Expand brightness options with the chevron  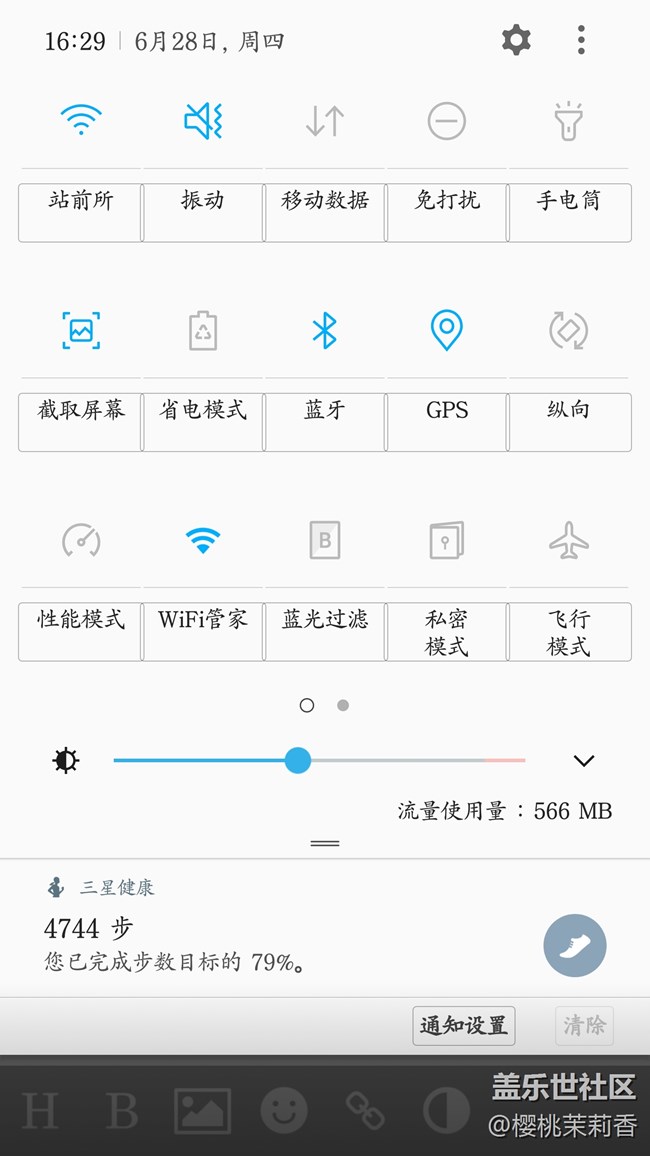click(584, 761)
